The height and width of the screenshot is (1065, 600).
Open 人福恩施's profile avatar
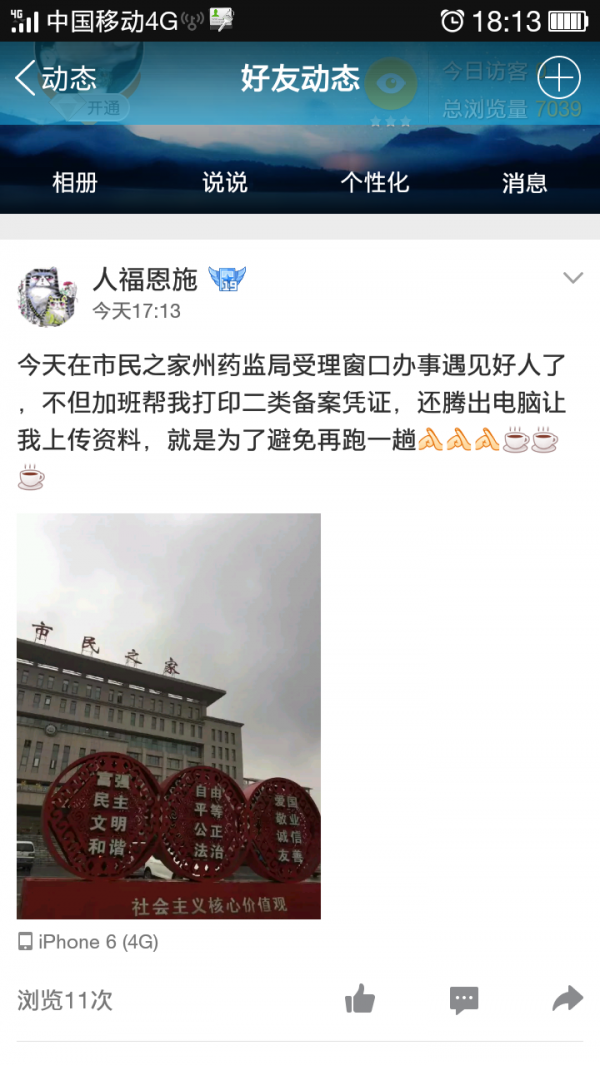pyautogui.click(x=48, y=296)
